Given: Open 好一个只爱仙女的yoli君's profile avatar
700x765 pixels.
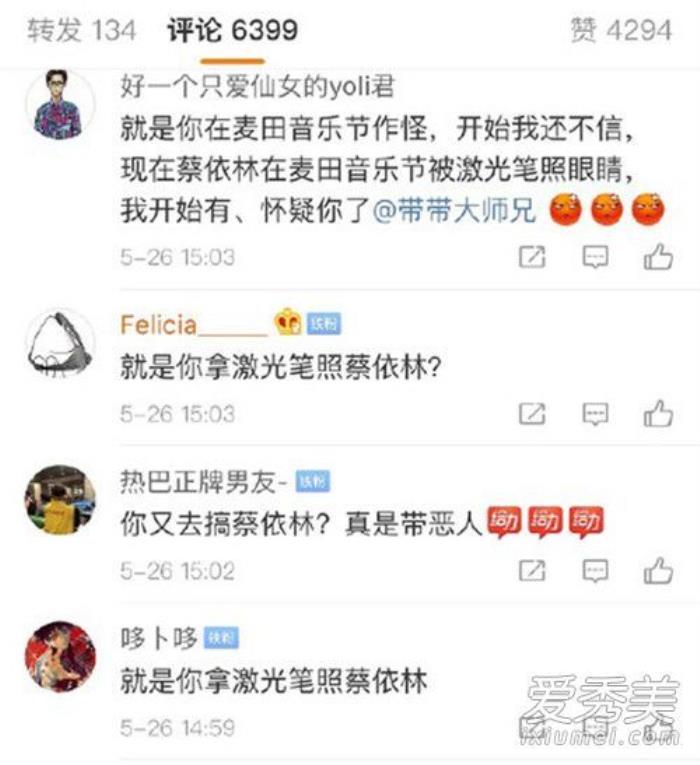Looking at the screenshot, I should click(58, 103).
